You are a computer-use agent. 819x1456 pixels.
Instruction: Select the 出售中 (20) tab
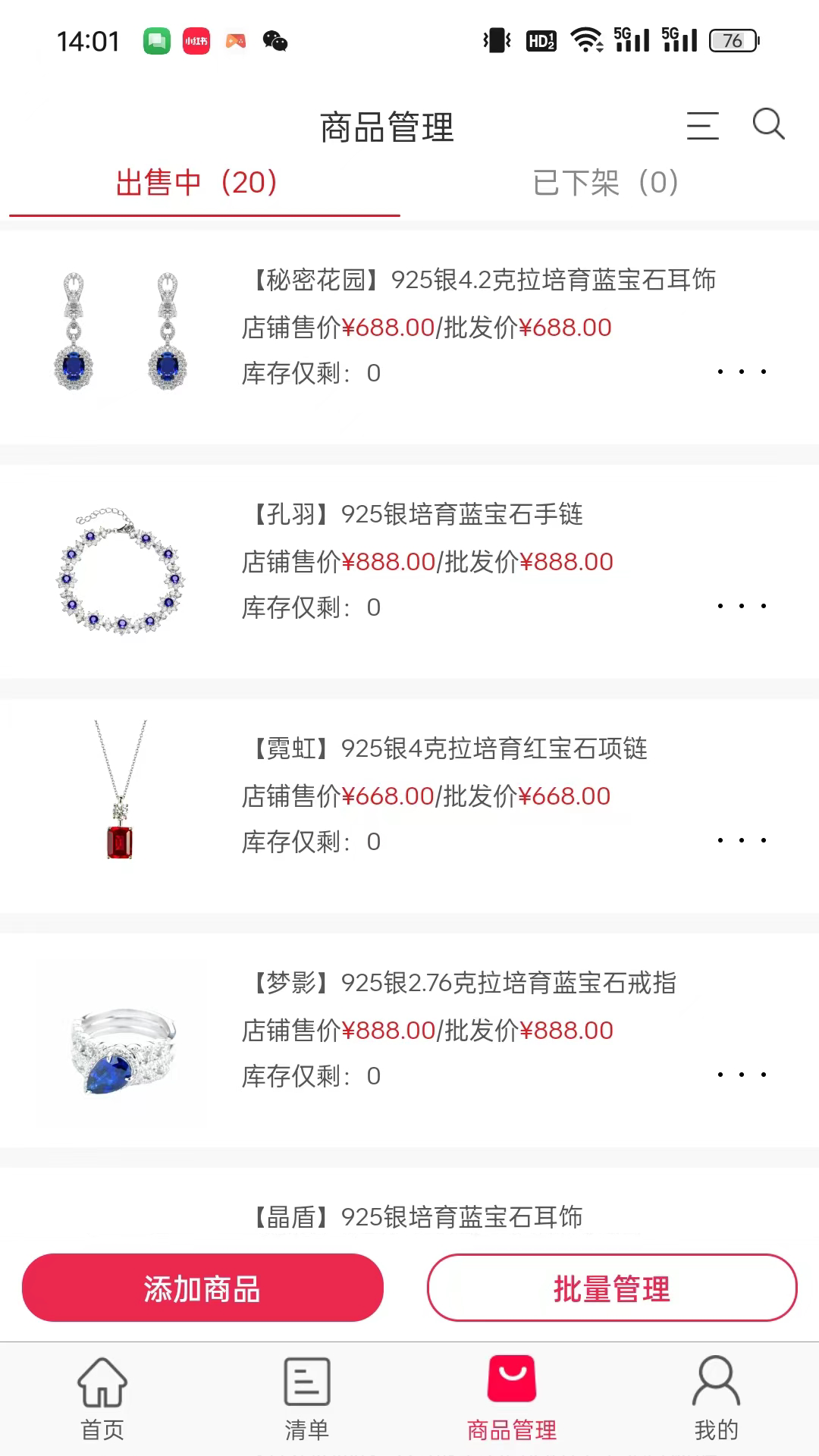click(x=196, y=183)
